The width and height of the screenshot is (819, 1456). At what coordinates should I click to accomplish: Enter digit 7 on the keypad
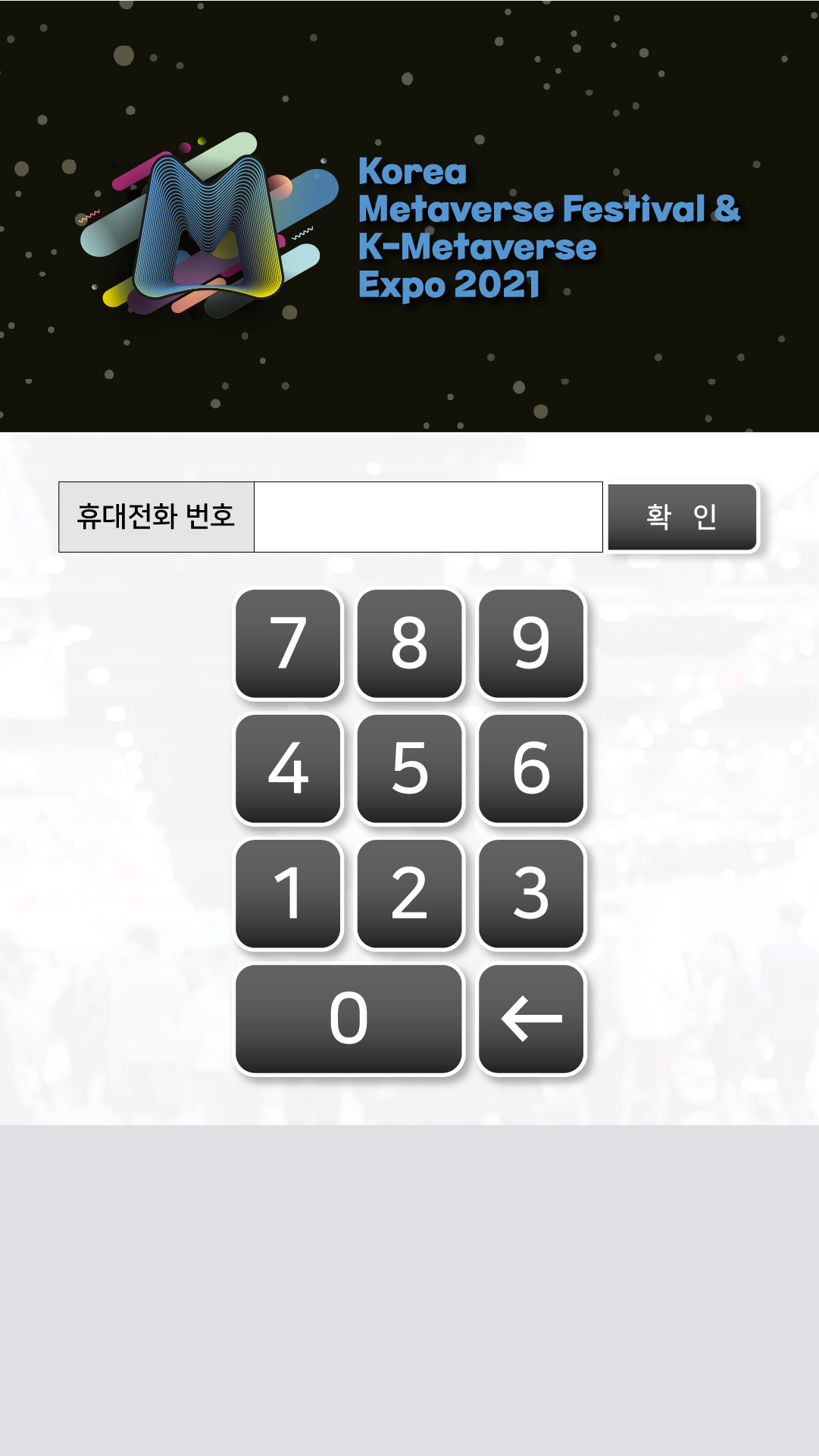pyautogui.click(x=288, y=643)
